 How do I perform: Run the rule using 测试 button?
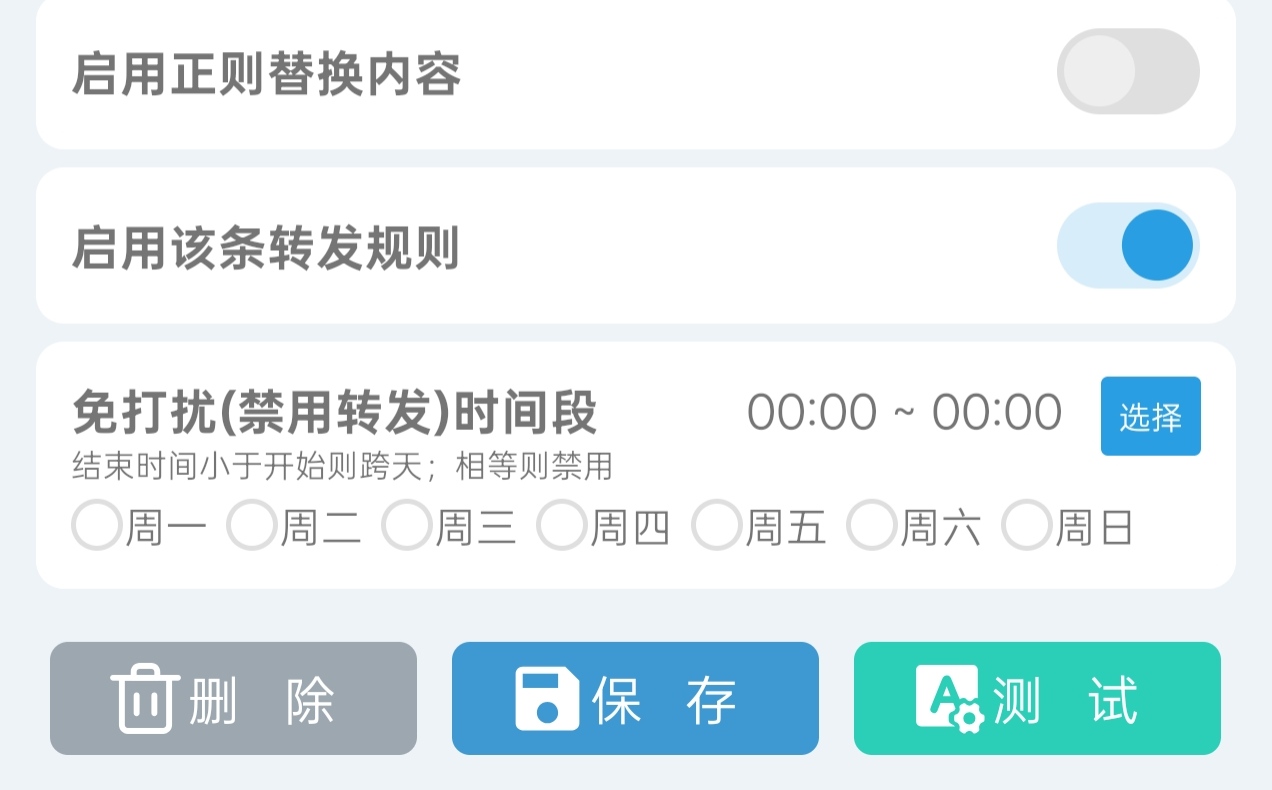[x=1037, y=698]
